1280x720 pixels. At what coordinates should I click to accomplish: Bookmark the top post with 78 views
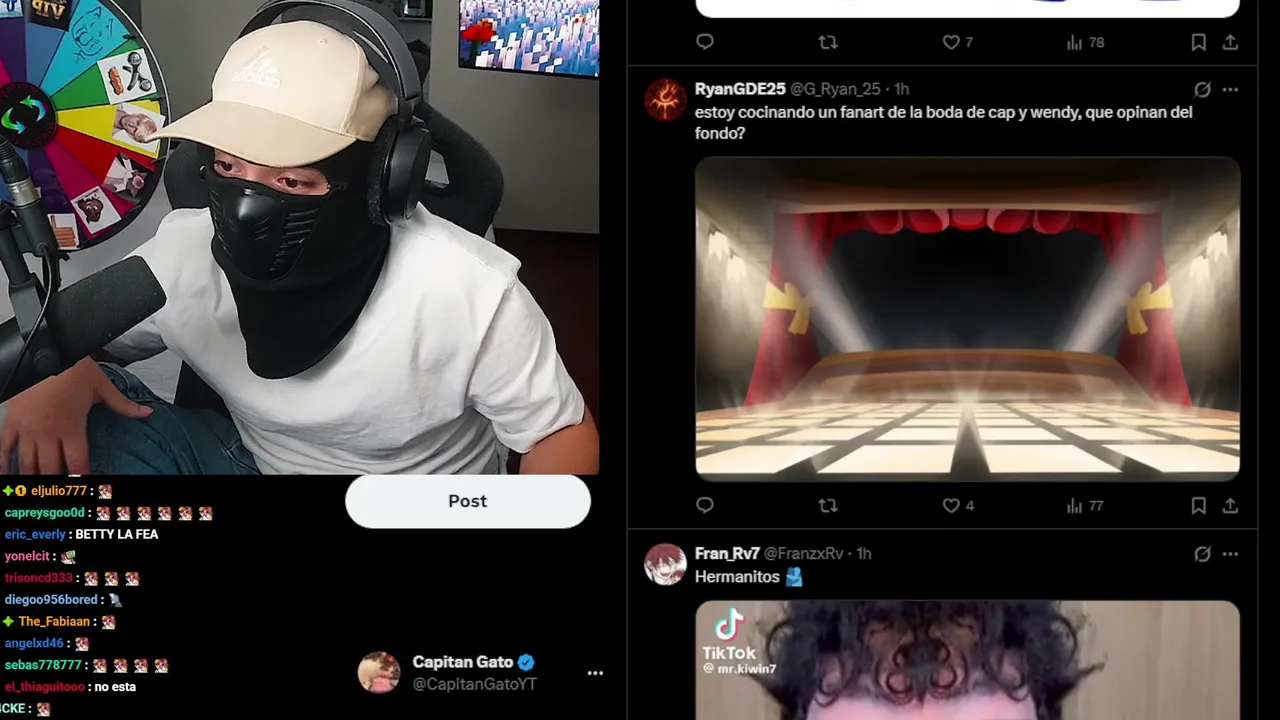1198,42
